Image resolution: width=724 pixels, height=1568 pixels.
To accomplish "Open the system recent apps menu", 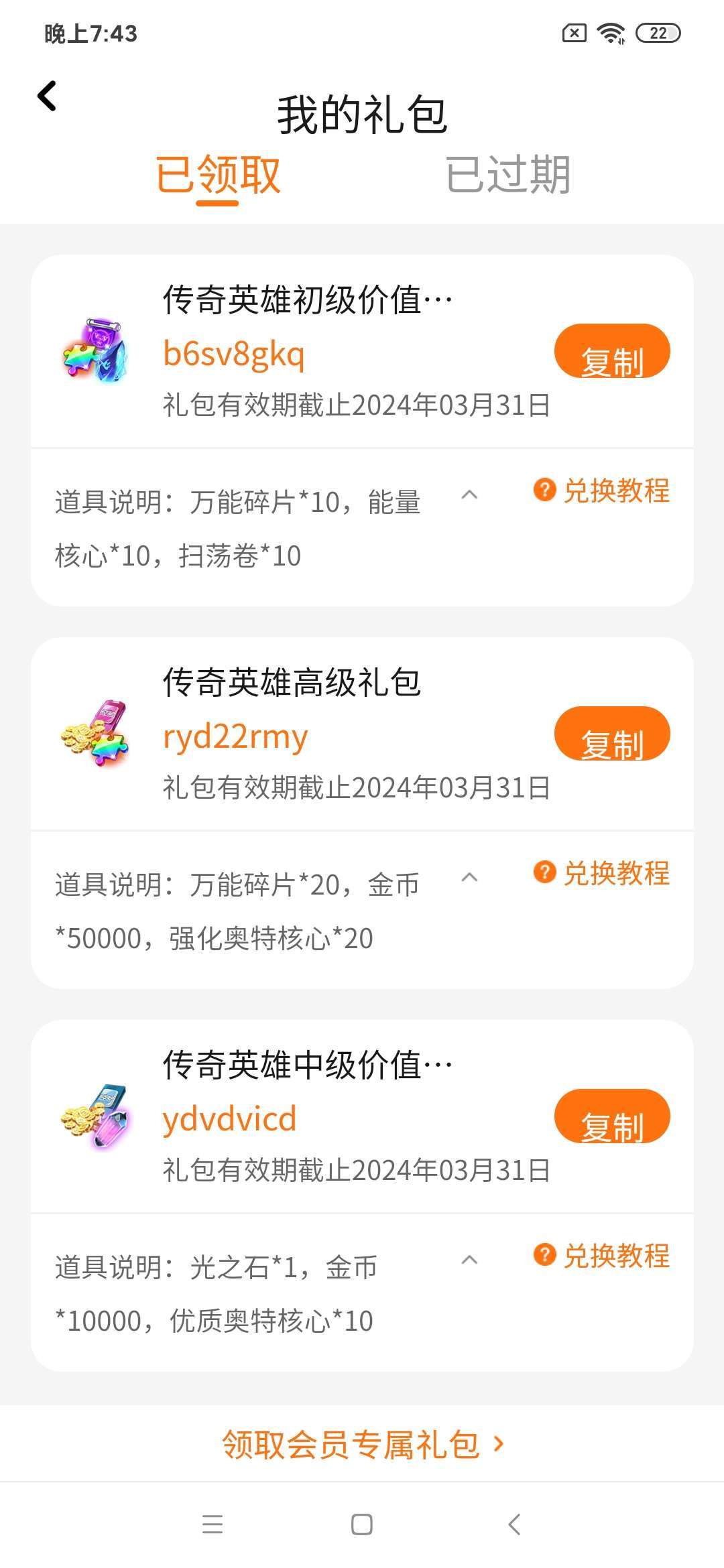I will coord(212,1524).
